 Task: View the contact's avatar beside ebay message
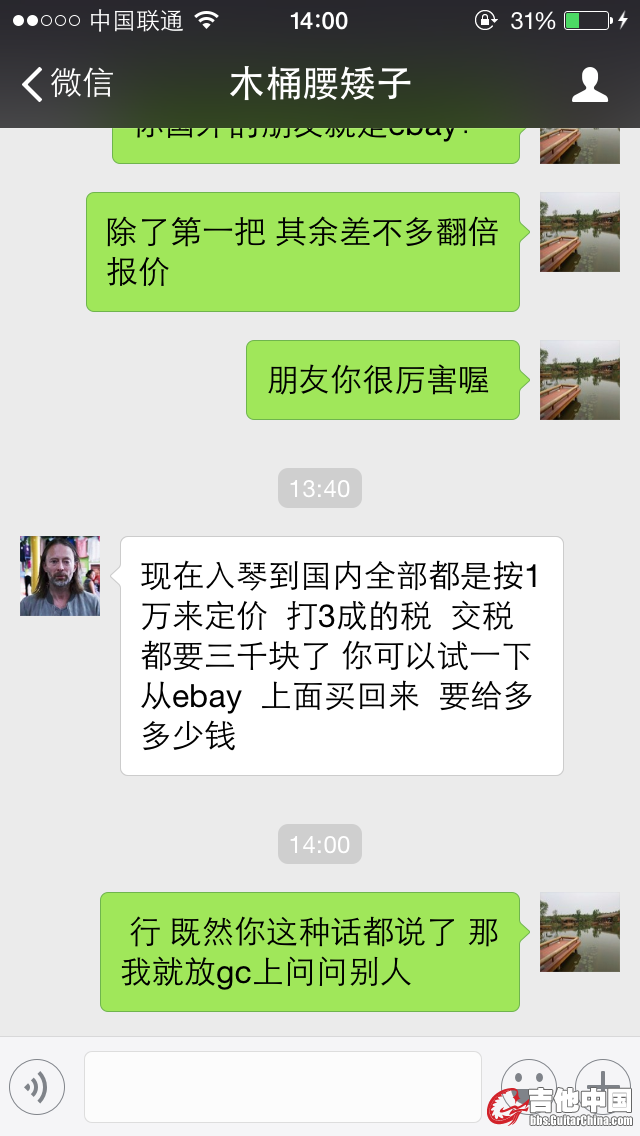pos(60,576)
